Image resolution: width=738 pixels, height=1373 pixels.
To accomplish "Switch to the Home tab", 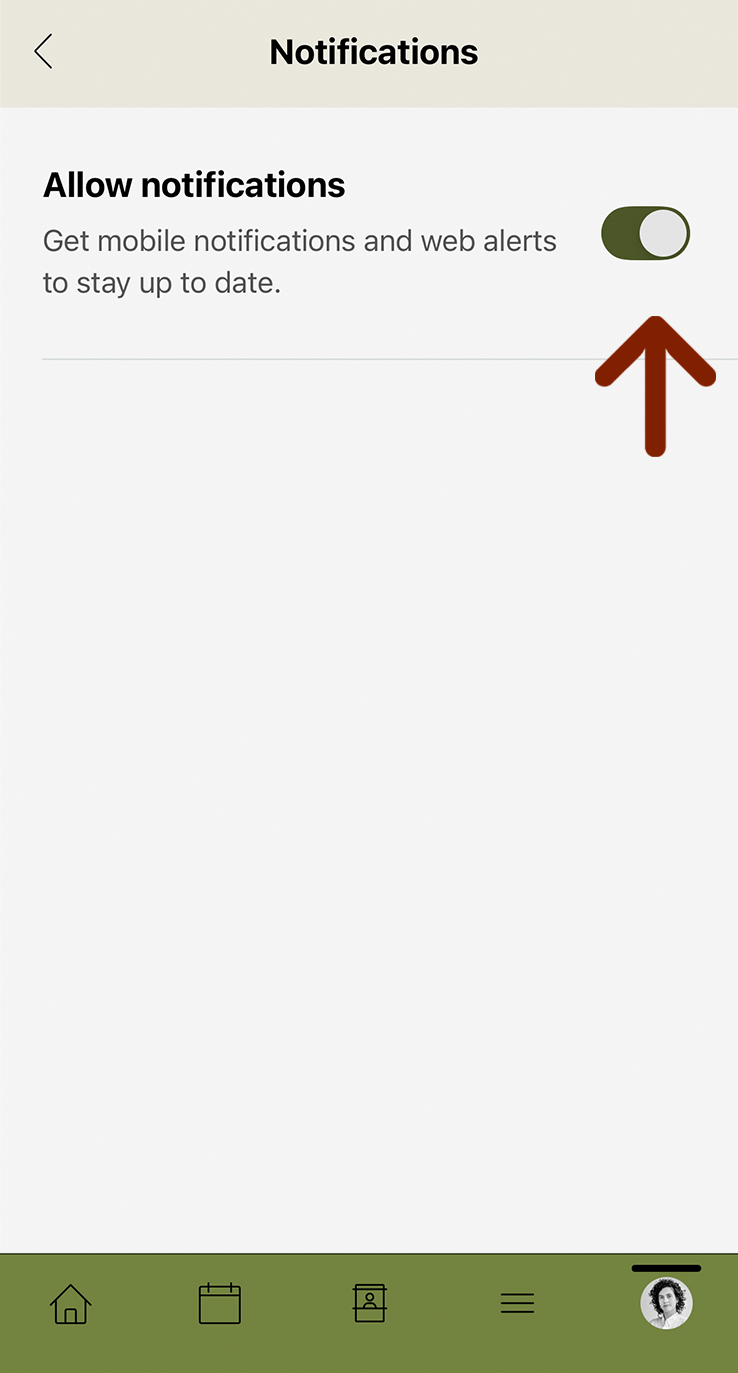I will (71, 1304).
